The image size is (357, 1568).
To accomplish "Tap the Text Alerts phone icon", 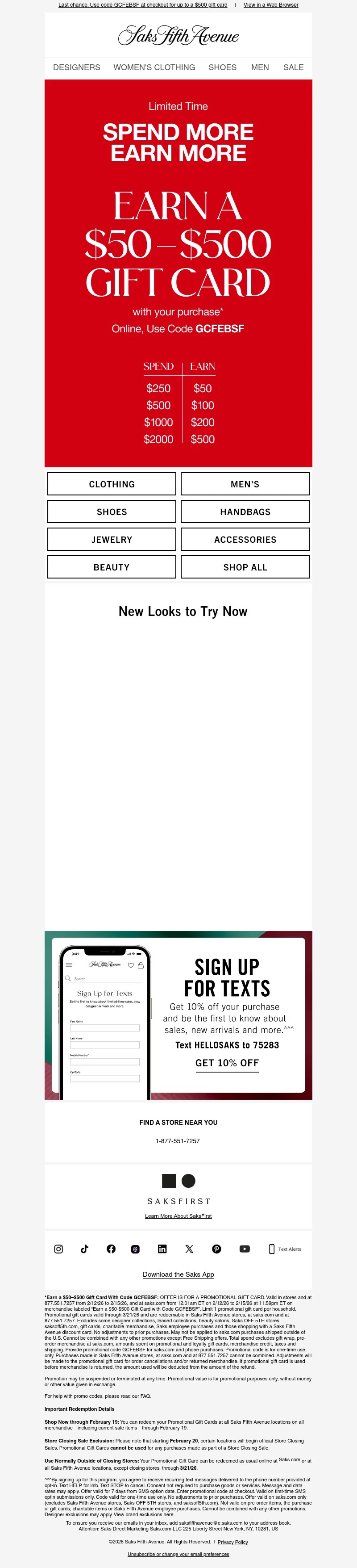I will pos(272,1249).
